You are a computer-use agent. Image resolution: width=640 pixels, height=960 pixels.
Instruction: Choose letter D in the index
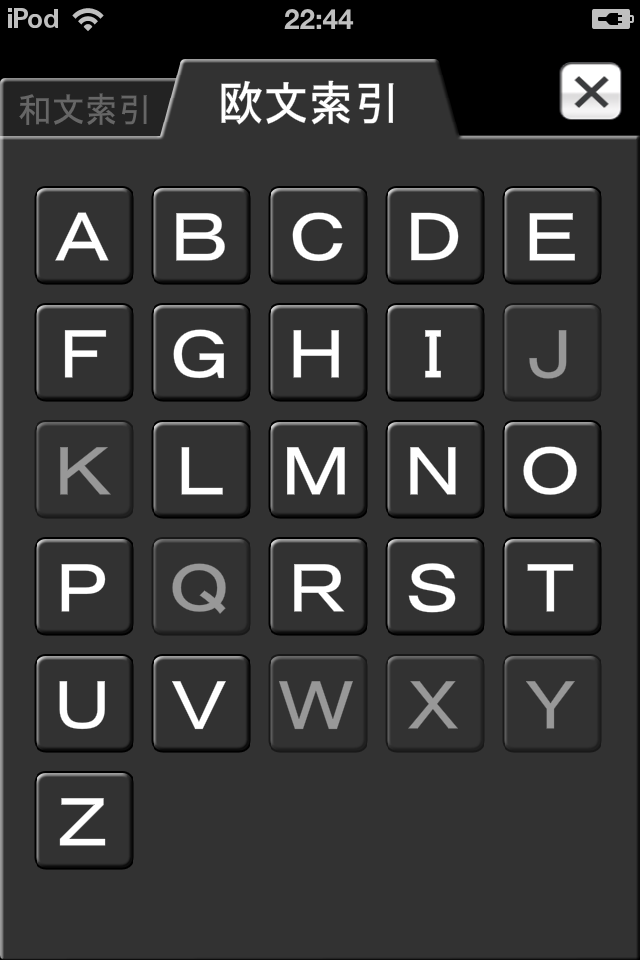[434, 236]
